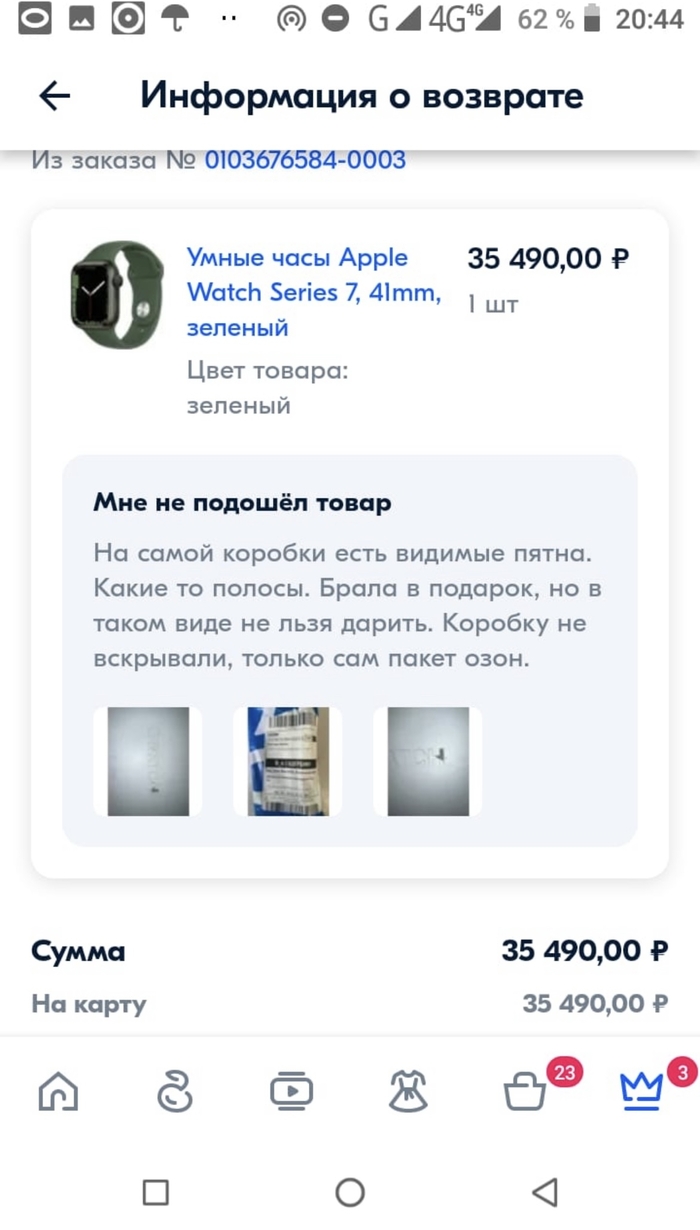View the green Apple Watch product image
This screenshot has height=1230, width=700.
pyautogui.click(x=118, y=293)
